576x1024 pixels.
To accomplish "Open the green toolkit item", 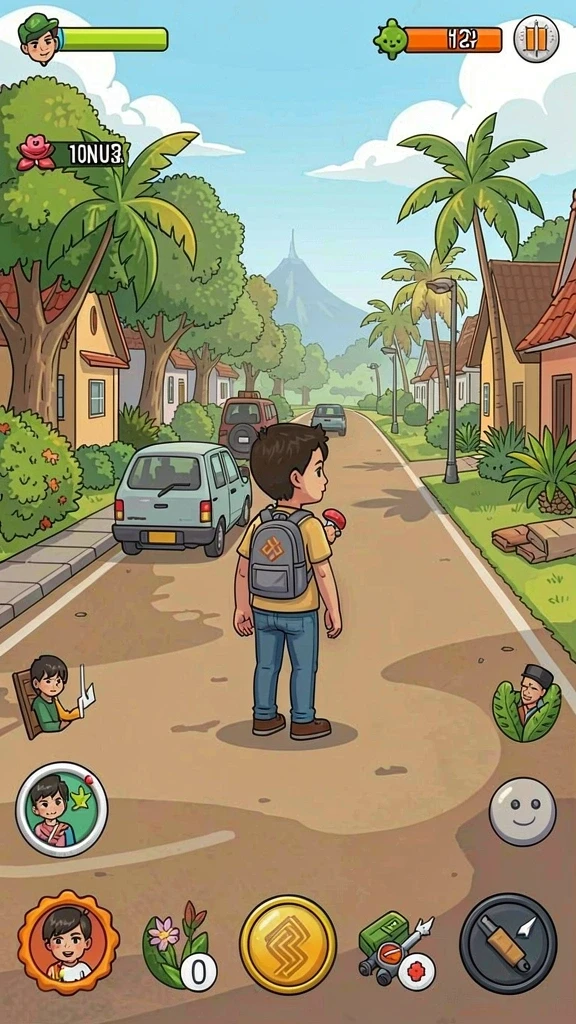I will (396, 949).
